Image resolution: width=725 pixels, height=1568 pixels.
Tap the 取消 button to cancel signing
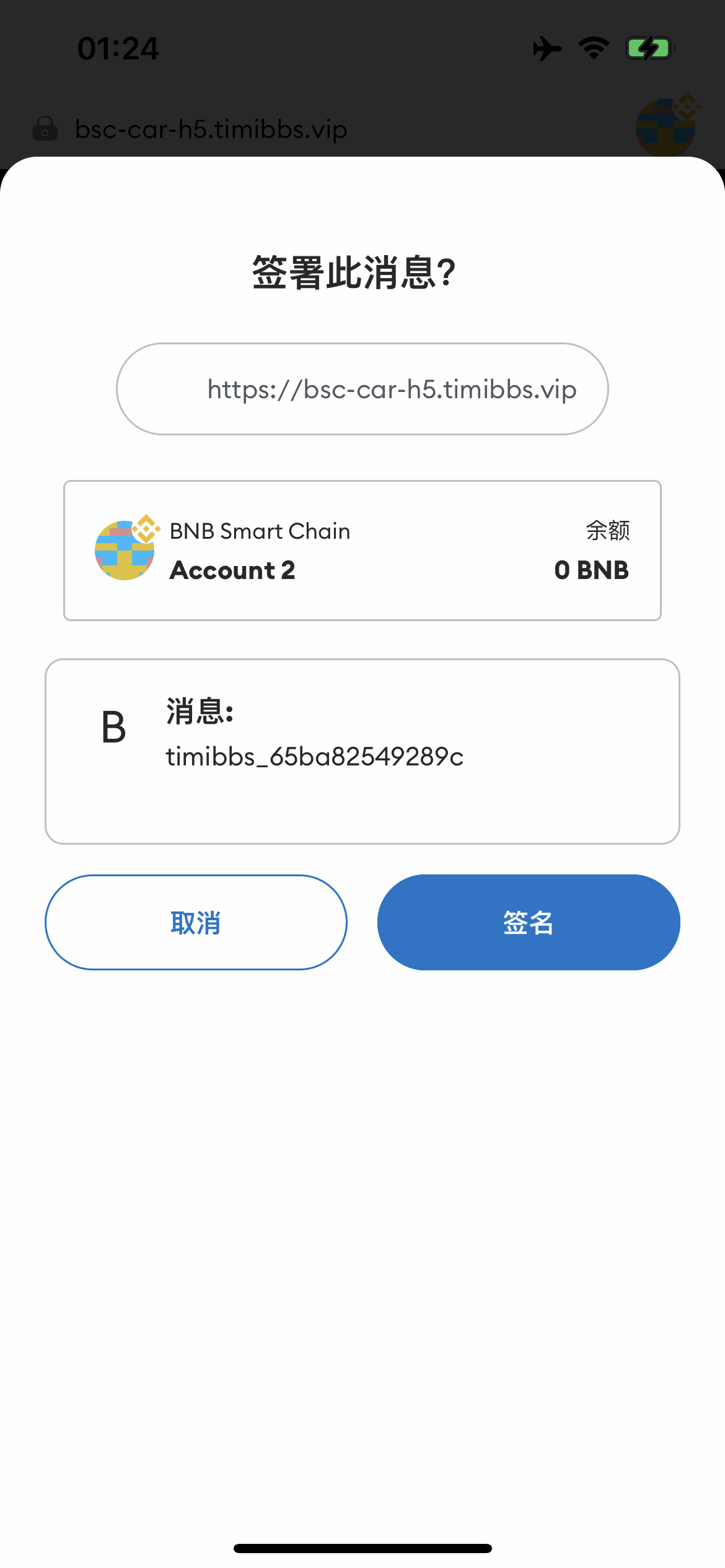pyautogui.click(x=196, y=922)
